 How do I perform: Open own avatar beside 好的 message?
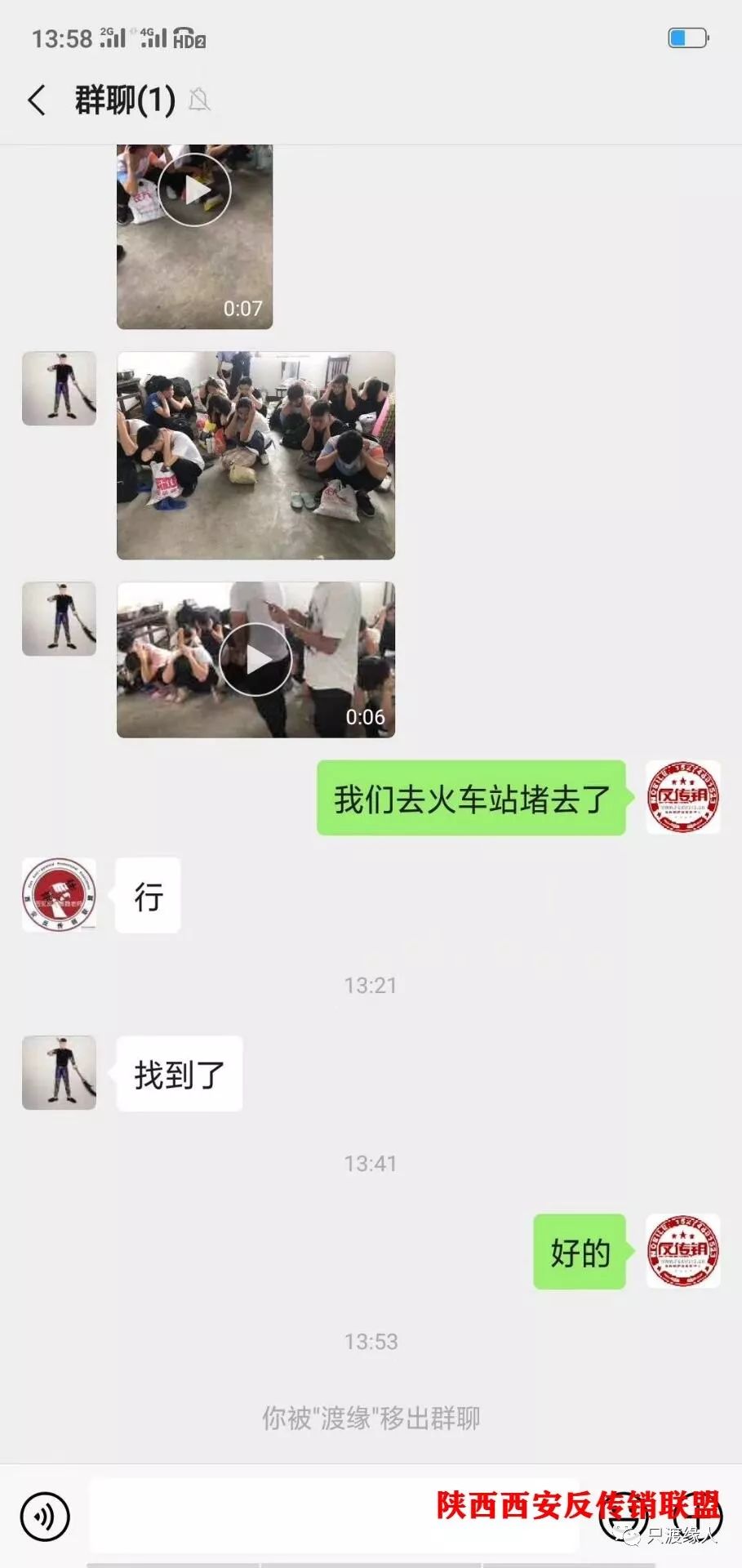(682, 1250)
